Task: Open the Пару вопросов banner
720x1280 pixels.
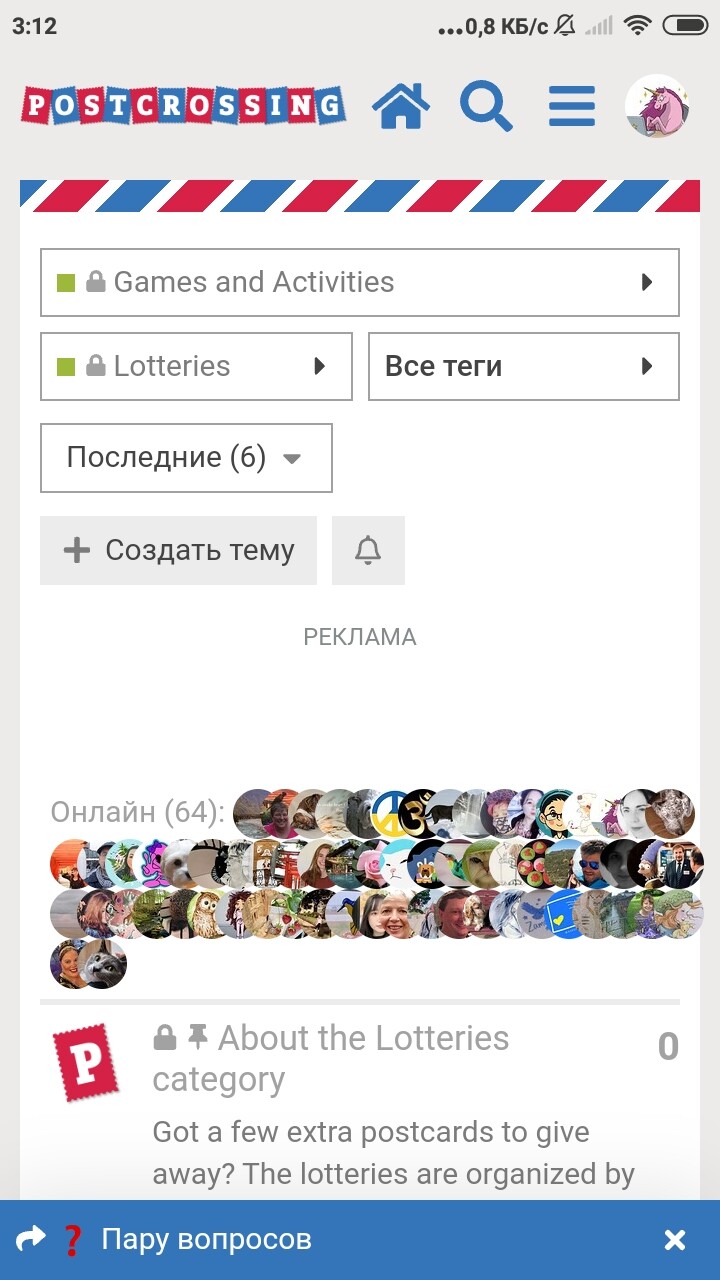Action: point(206,1240)
